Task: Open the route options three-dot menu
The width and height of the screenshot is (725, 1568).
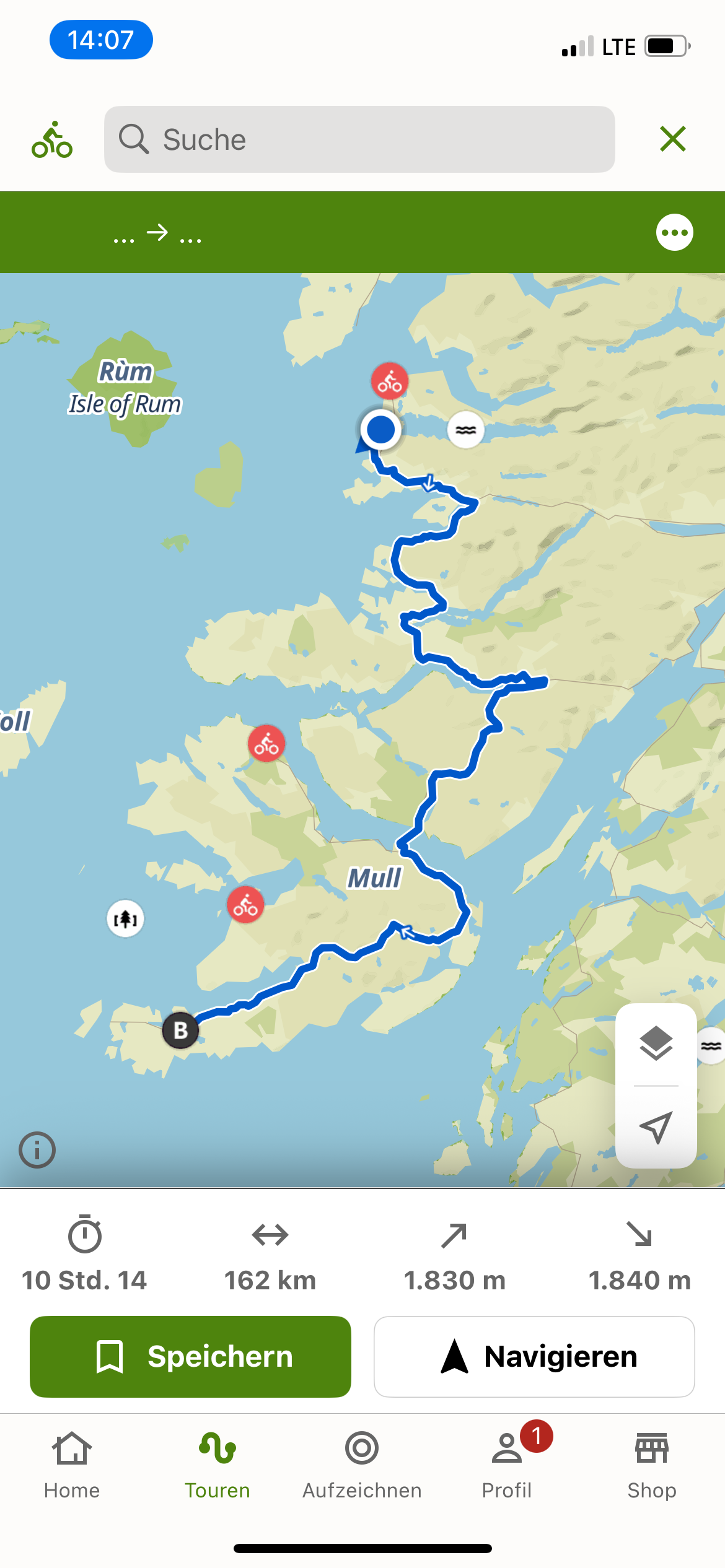Action: [x=674, y=233]
